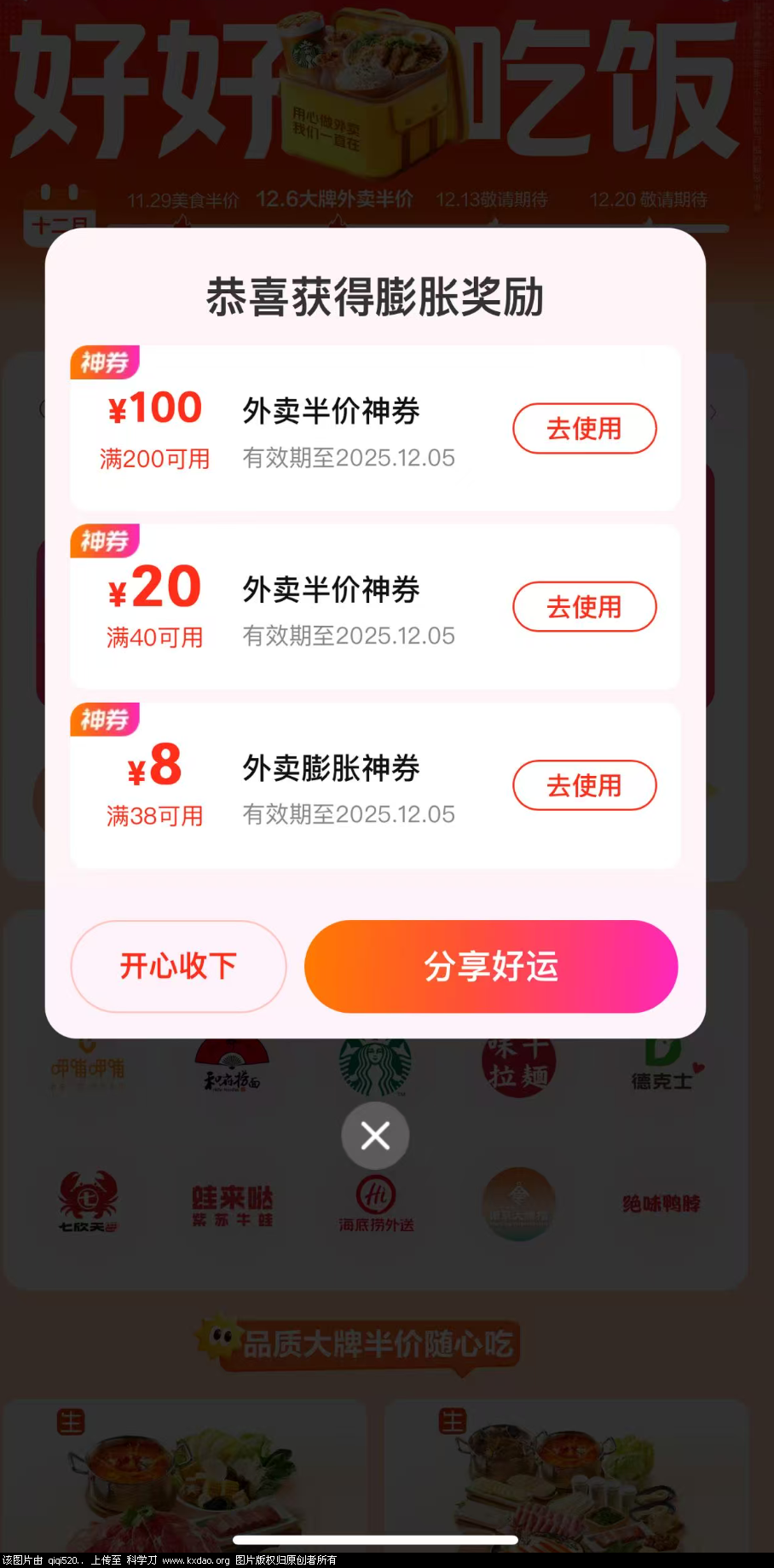Open the 12.13敬请期待 date tab
The image size is (774, 1568).
point(489,199)
